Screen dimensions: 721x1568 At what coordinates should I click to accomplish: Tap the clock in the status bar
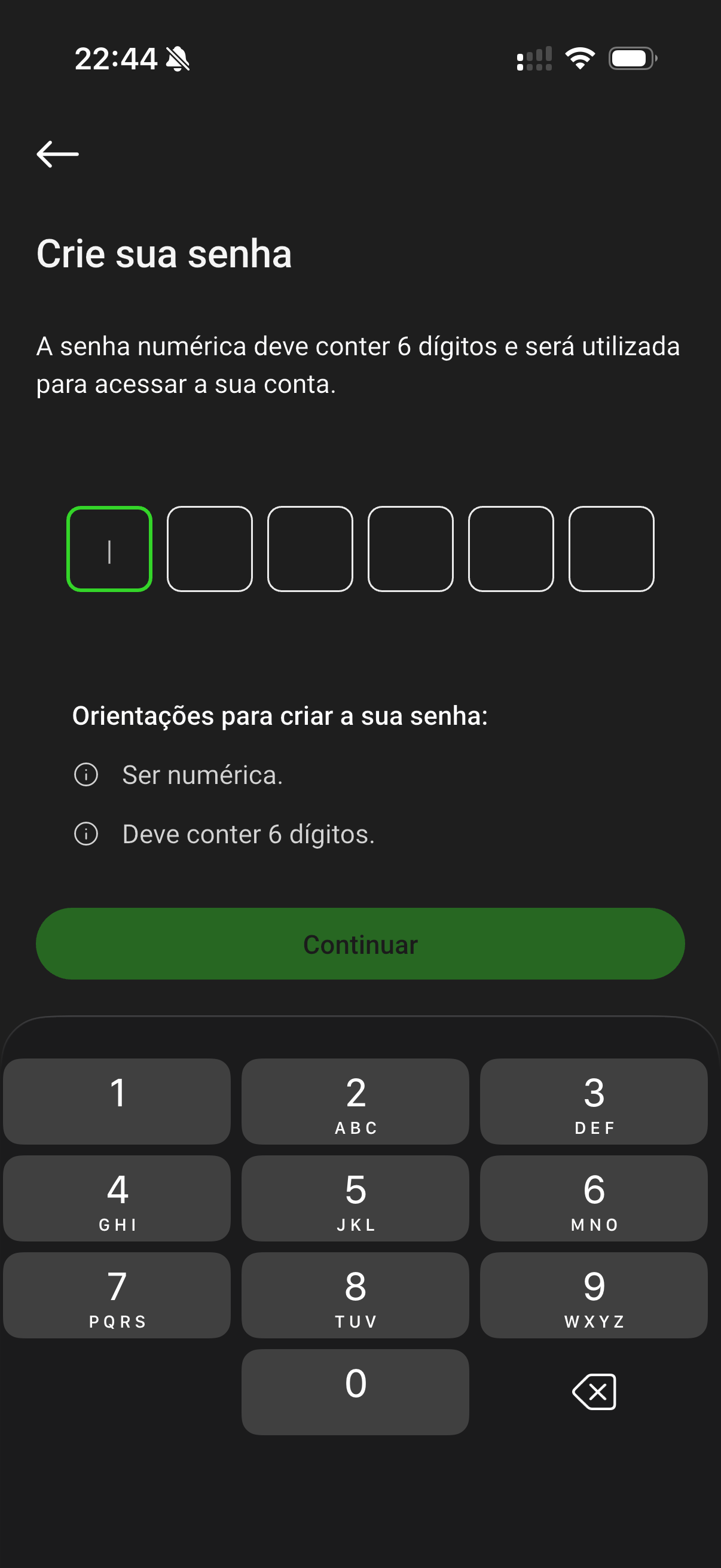click(x=115, y=59)
